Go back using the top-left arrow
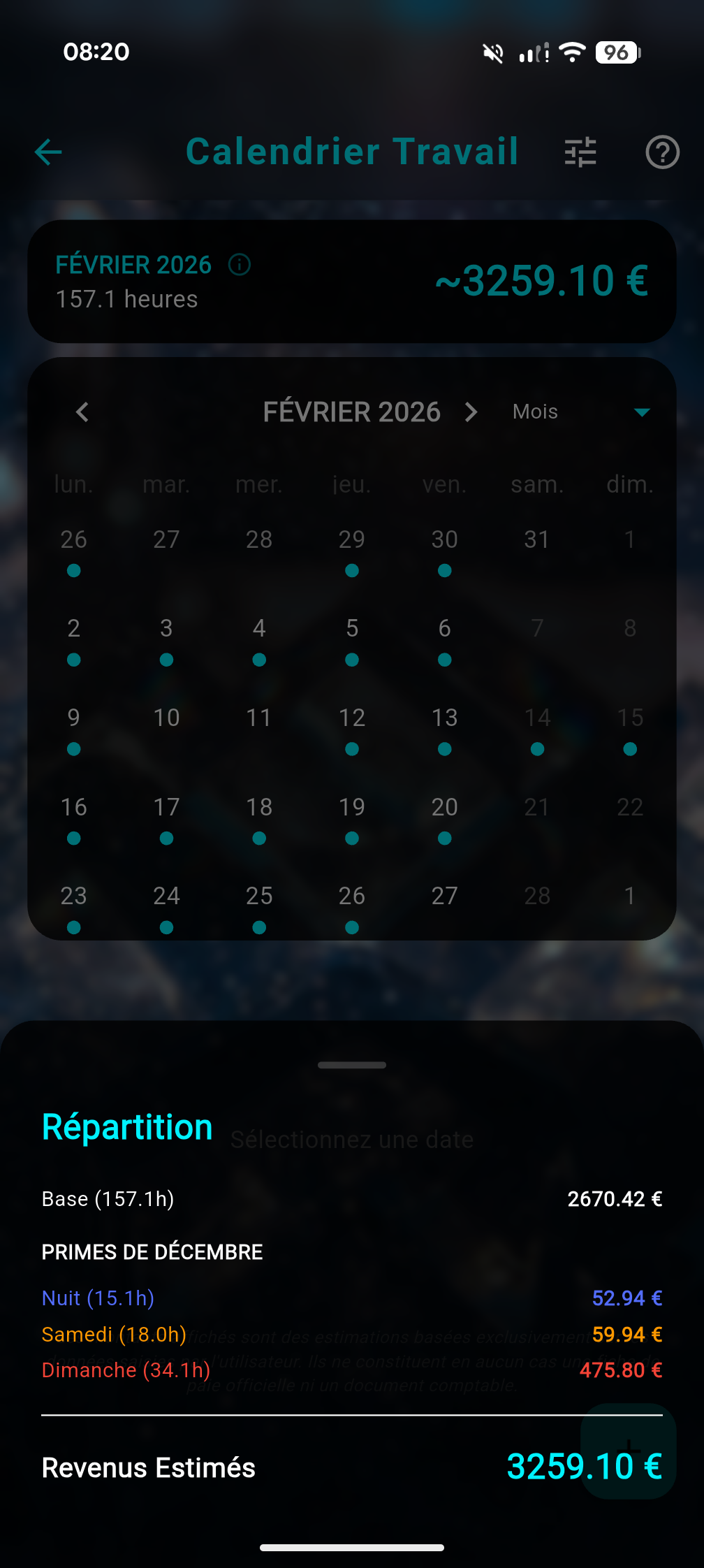This screenshot has width=704, height=1568. click(x=48, y=152)
